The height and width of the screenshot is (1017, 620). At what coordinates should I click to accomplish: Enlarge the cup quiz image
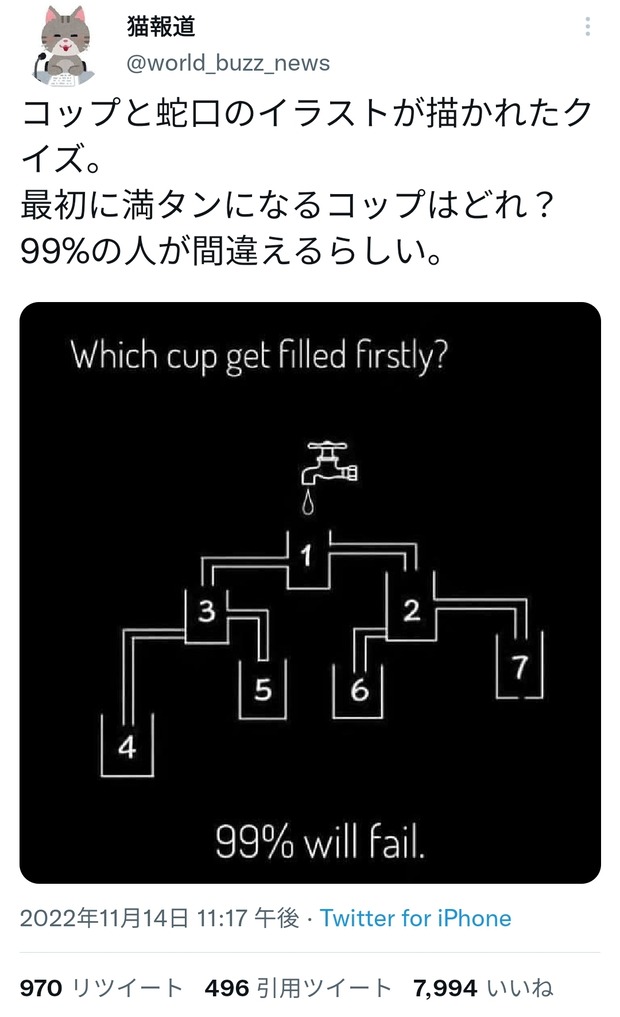pos(310,592)
